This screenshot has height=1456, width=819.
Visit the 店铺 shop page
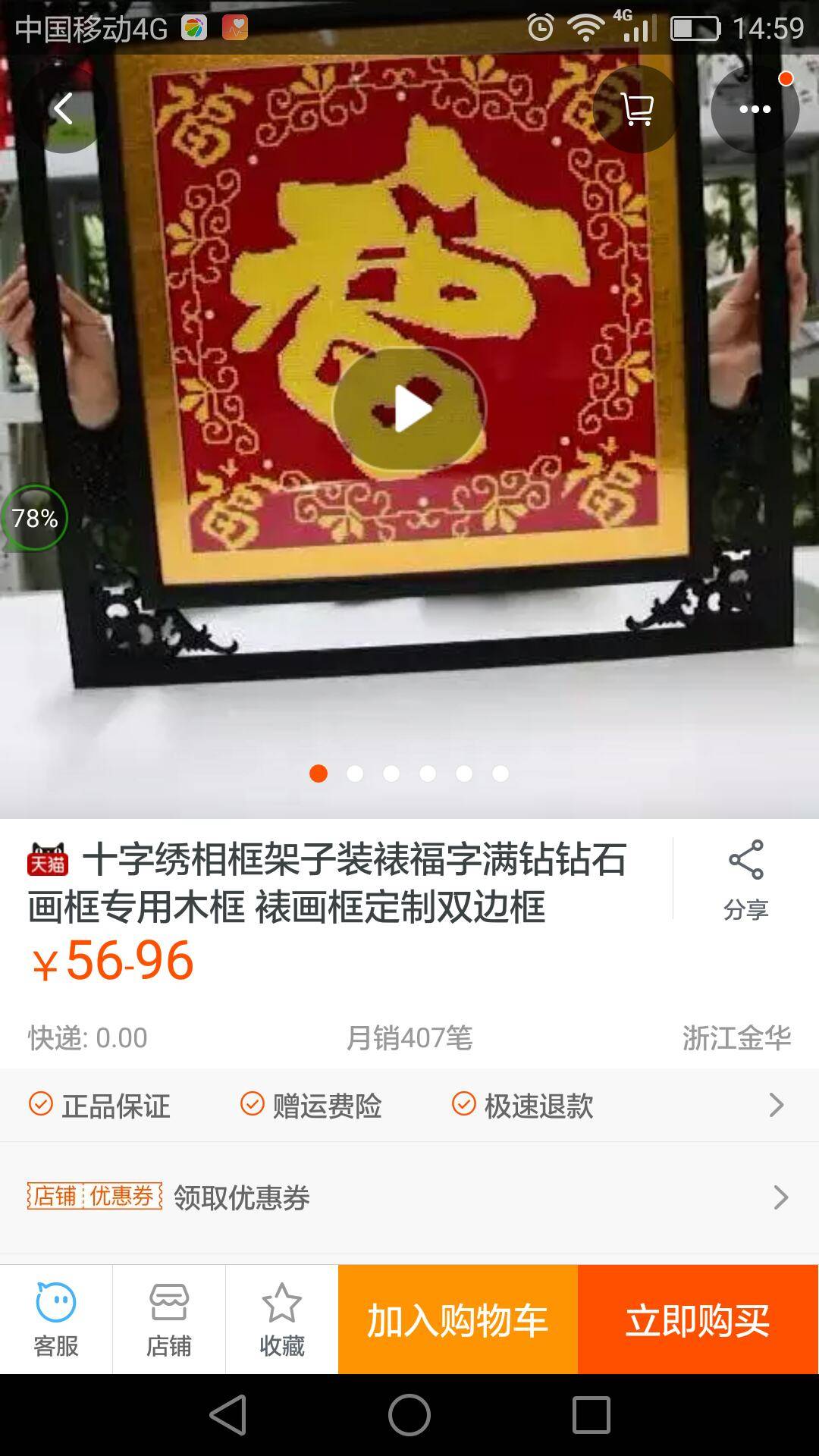tap(168, 1319)
